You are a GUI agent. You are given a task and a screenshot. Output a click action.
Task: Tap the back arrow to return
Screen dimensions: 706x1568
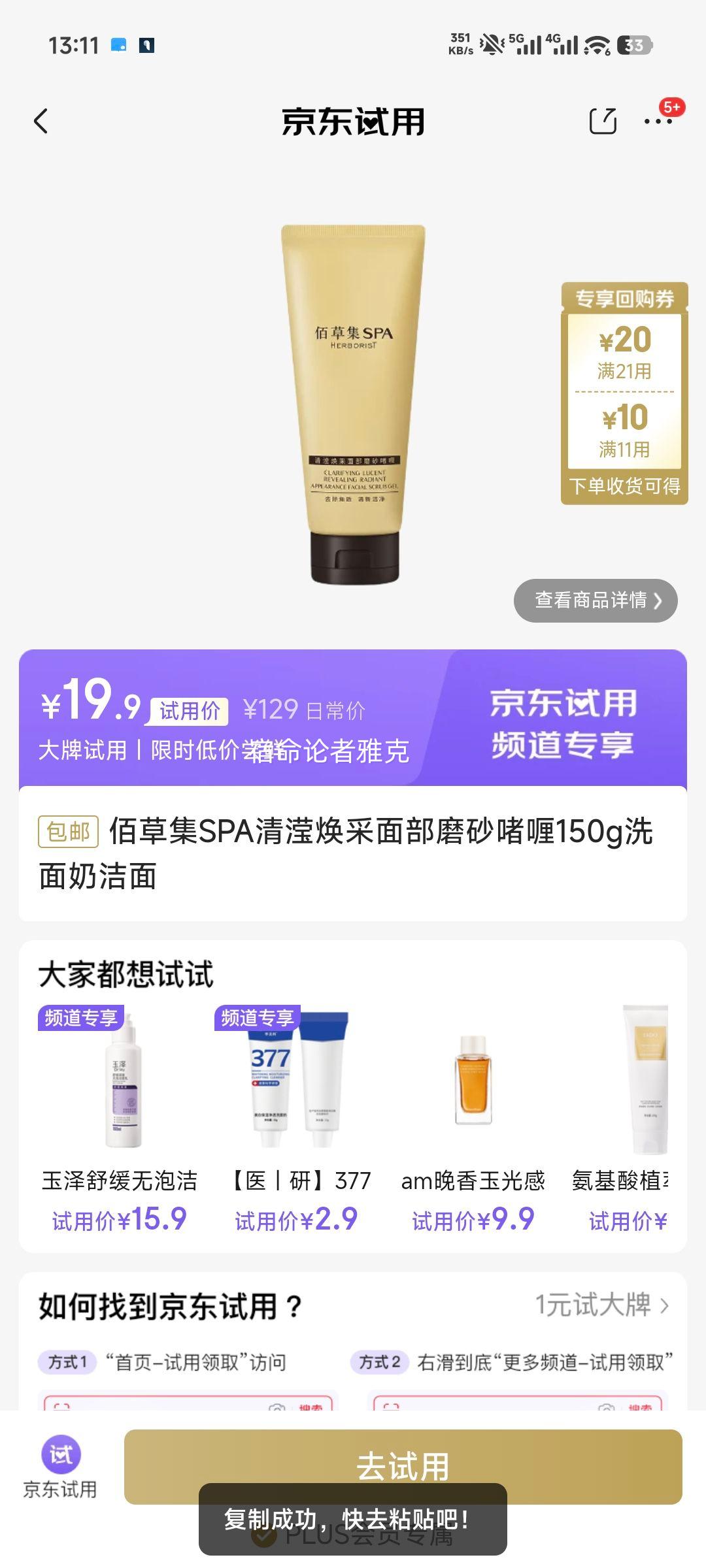coord(41,122)
